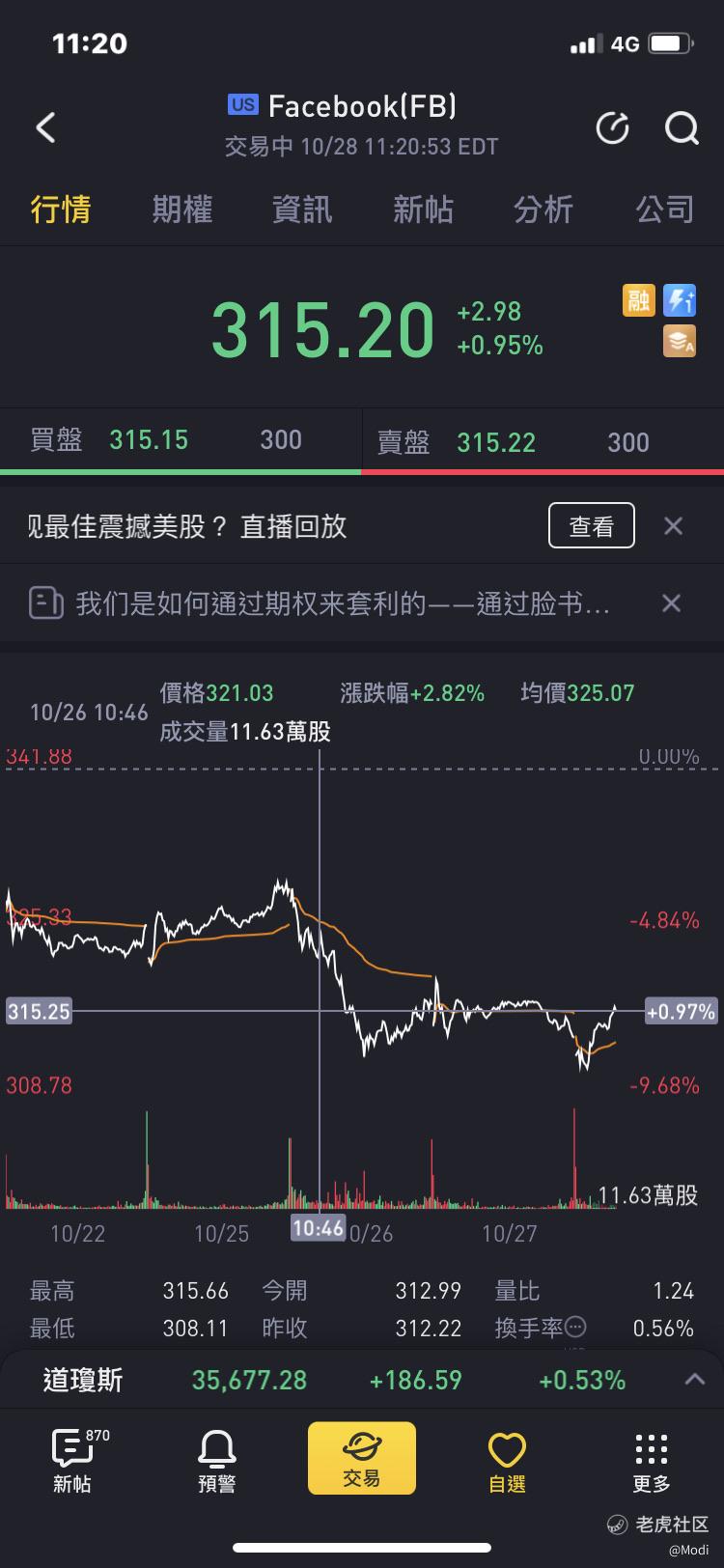The image size is (724, 1568).
Task: Open the search magnifier icon
Action: [682, 127]
